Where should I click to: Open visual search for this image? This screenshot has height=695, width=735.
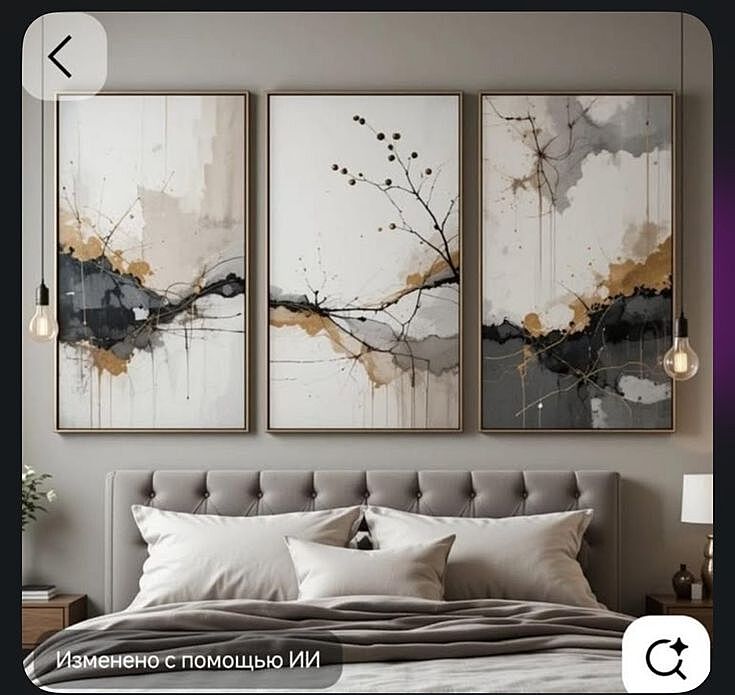pos(666,655)
